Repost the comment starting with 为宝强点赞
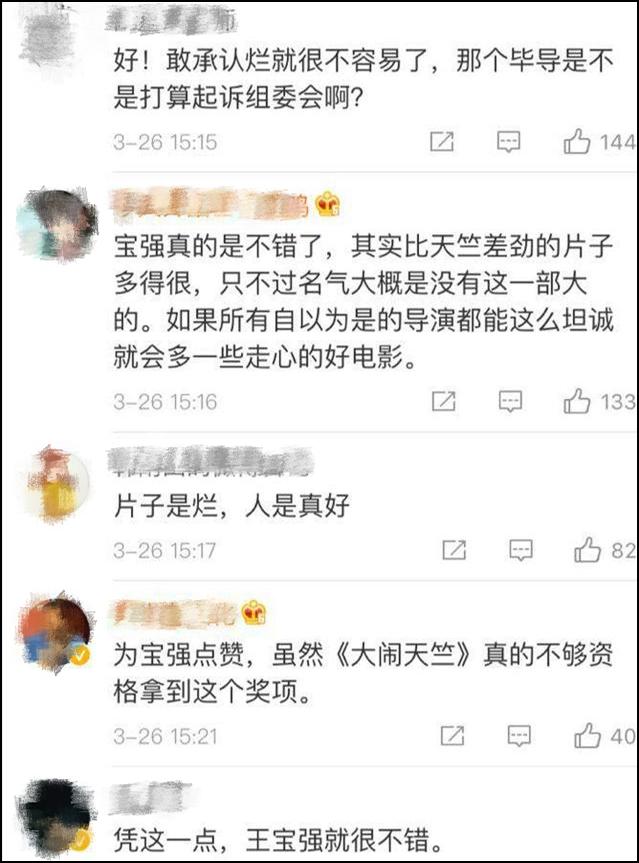This screenshot has width=639, height=863. pos(453,737)
